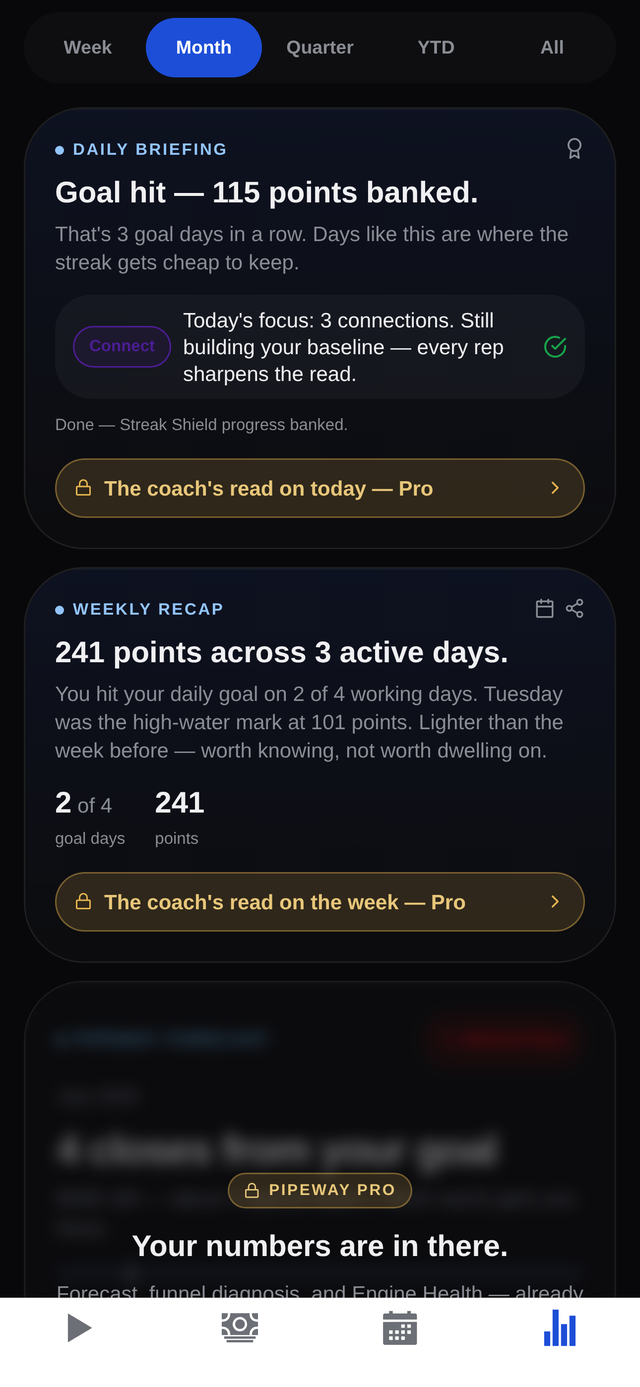
Task: Open the coach's read on the week Pro
Action: 320,902
